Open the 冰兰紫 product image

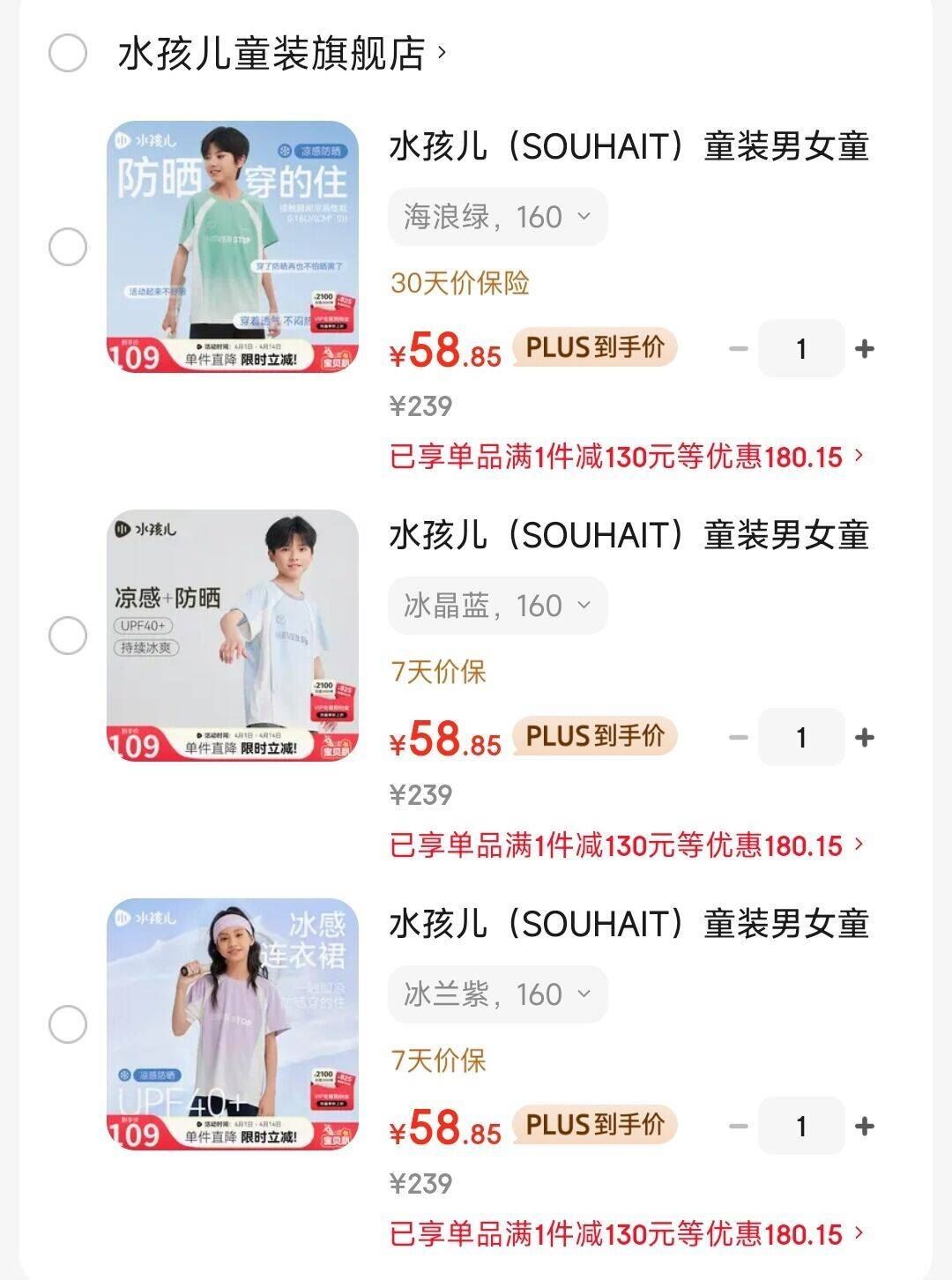[x=233, y=1024]
